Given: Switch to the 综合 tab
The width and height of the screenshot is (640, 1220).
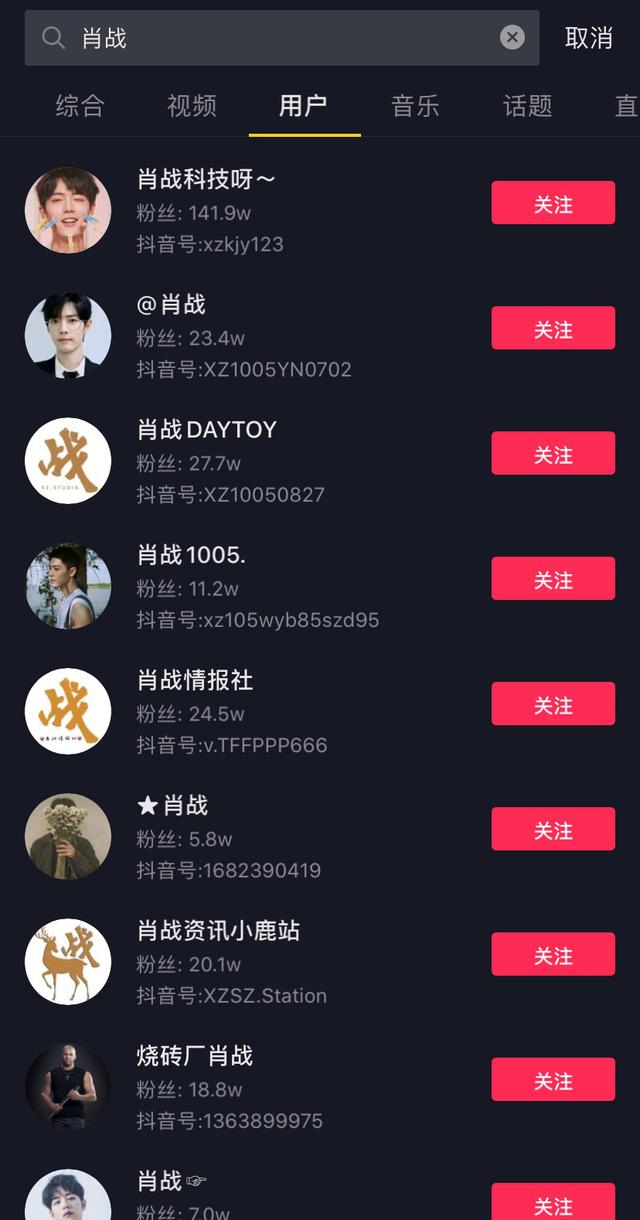Looking at the screenshot, I should tap(80, 106).
